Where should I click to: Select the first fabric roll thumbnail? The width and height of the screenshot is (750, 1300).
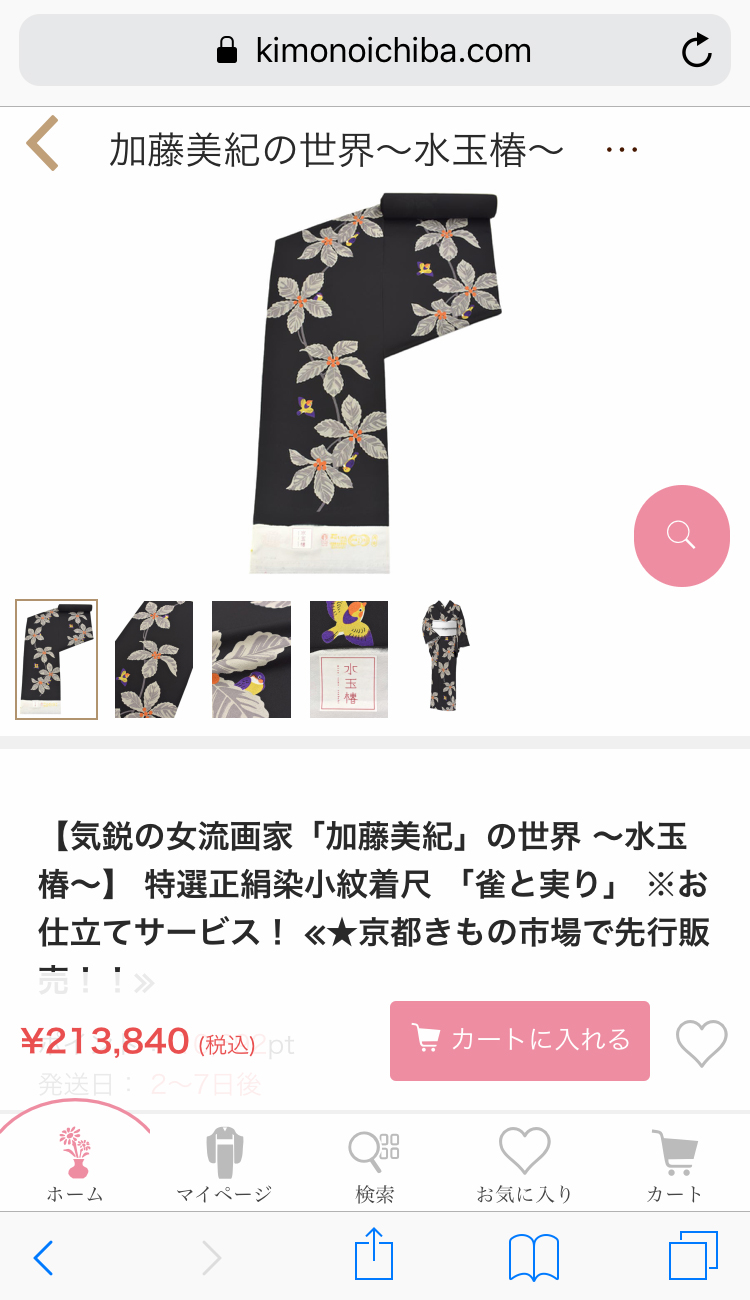57,659
